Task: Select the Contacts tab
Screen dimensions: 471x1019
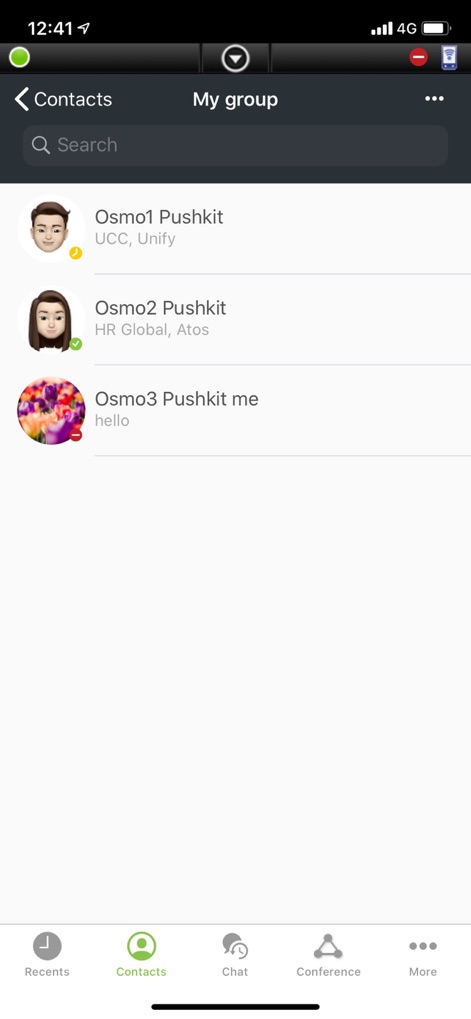Action: pos(141,954)
